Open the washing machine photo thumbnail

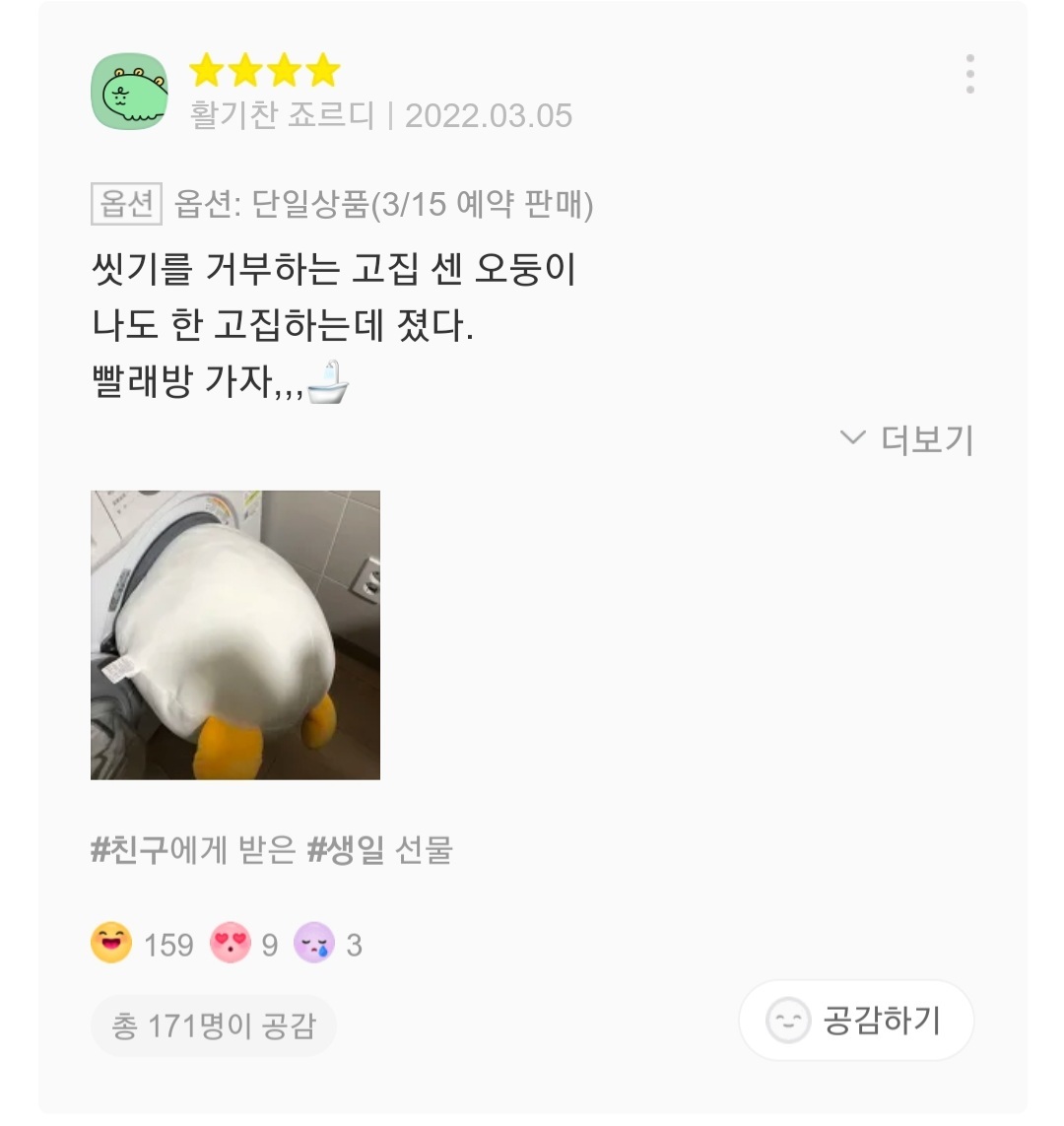pos(236,633)
